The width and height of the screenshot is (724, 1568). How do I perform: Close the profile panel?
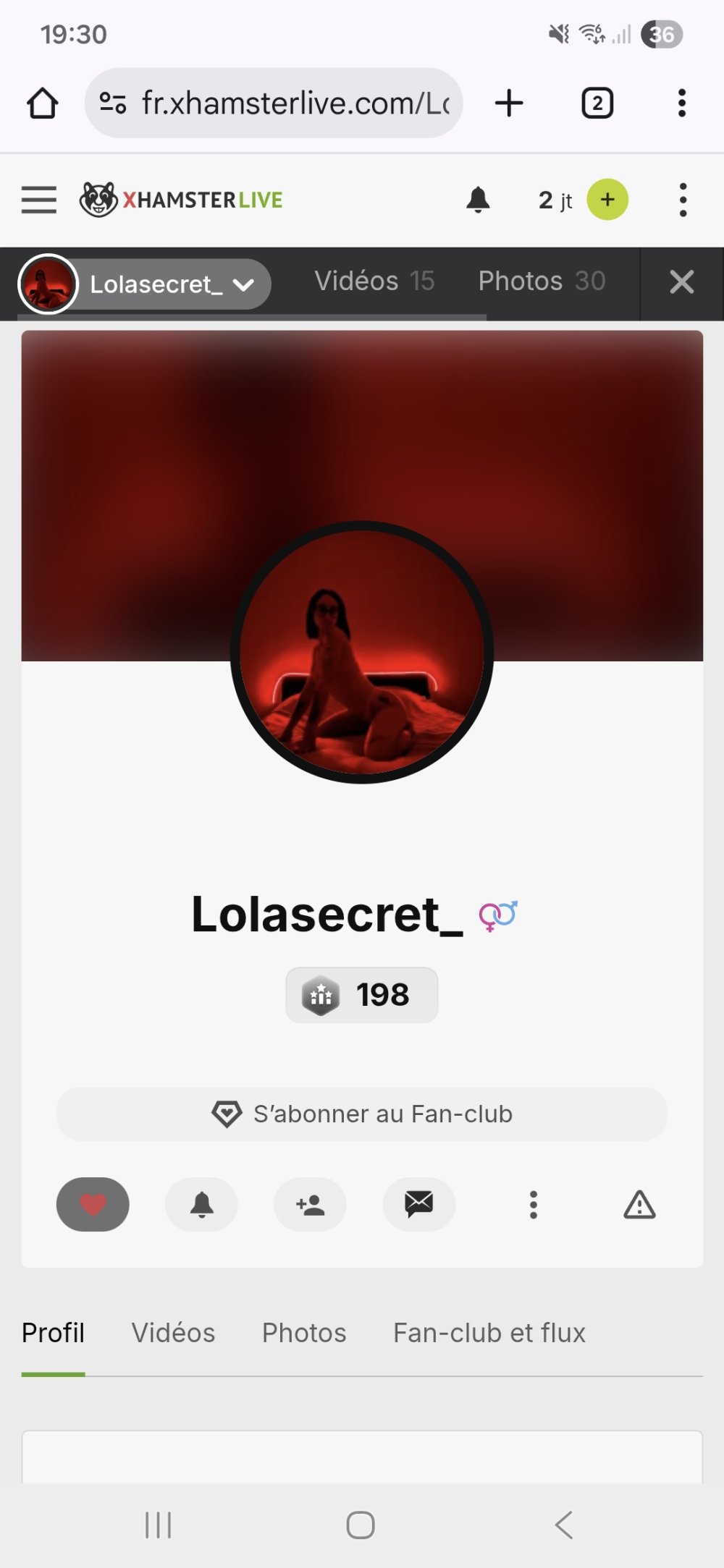pyautogui.click(x=682, y=282)
